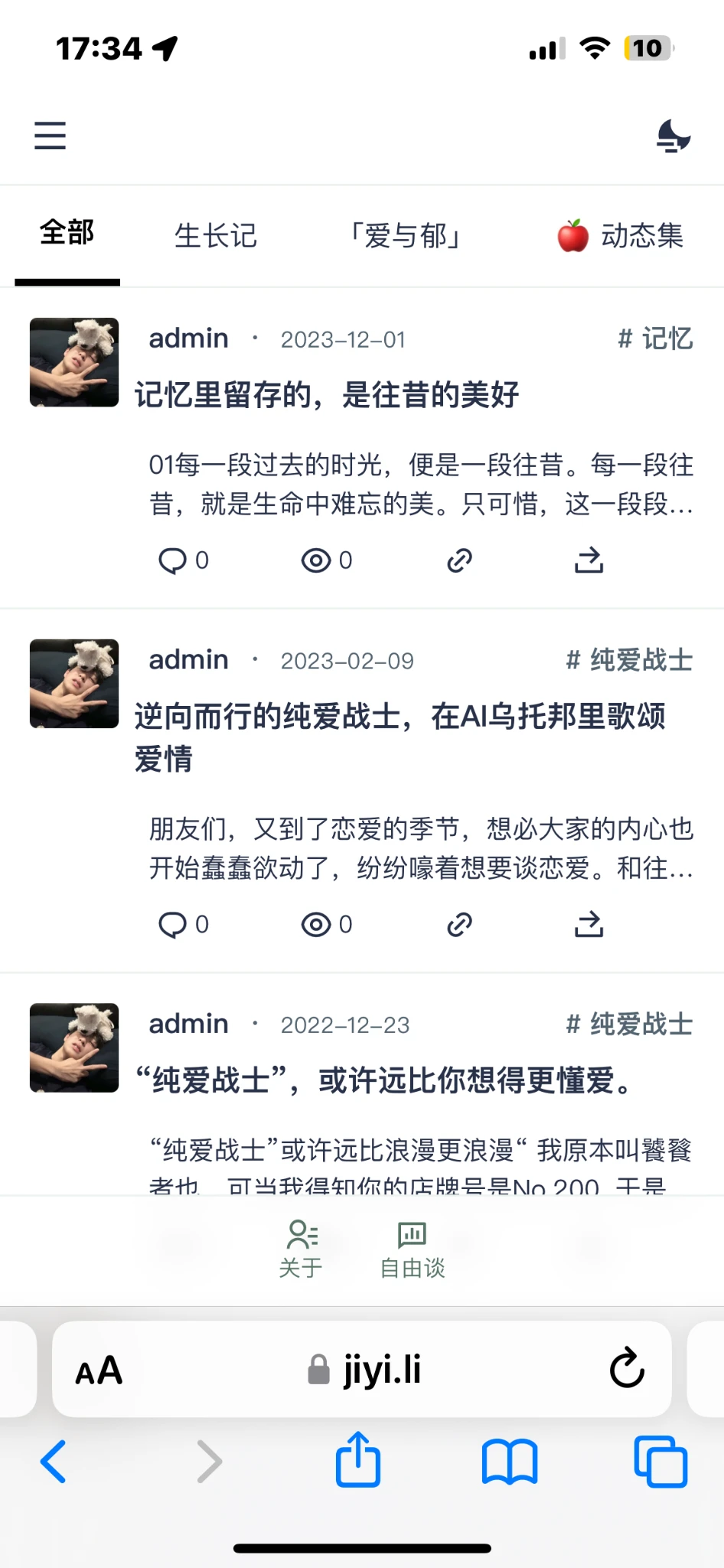The image size is (724, 1568).
Task: Open comments on the 2023-12-01 post
Action: (x=182, y=560)
